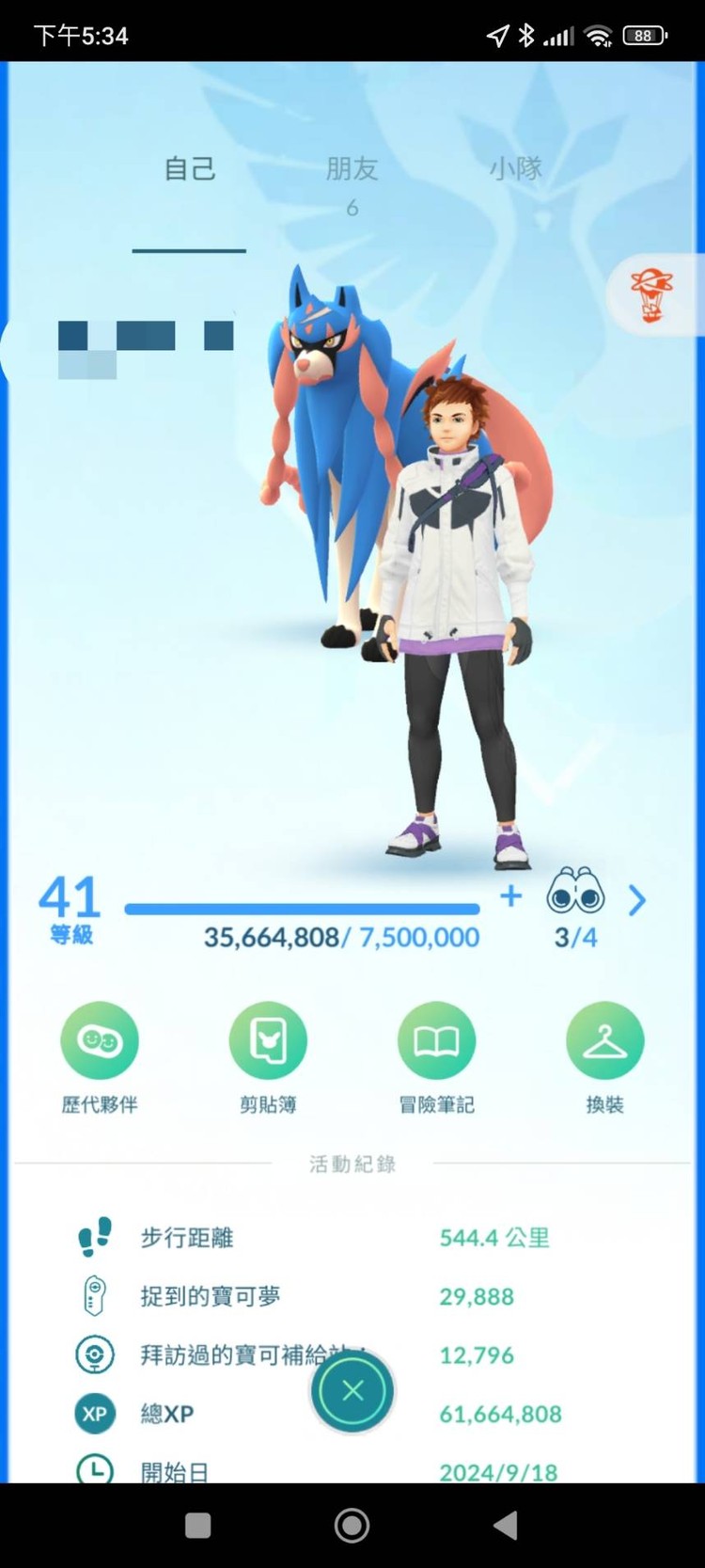
Task: Open the 剪貼簿 scrapbook
Action: pyautogui.click(x=268, y=1041)
